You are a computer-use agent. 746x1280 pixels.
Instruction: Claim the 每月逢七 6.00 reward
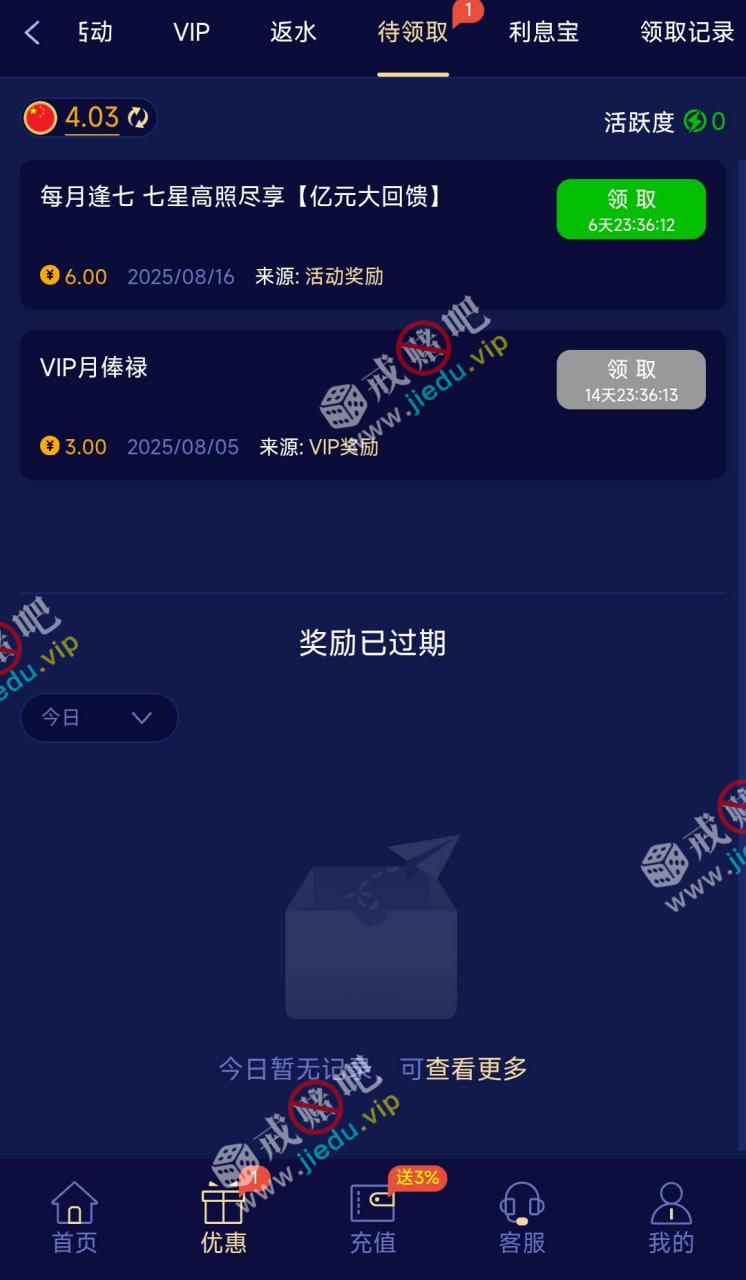630,209
